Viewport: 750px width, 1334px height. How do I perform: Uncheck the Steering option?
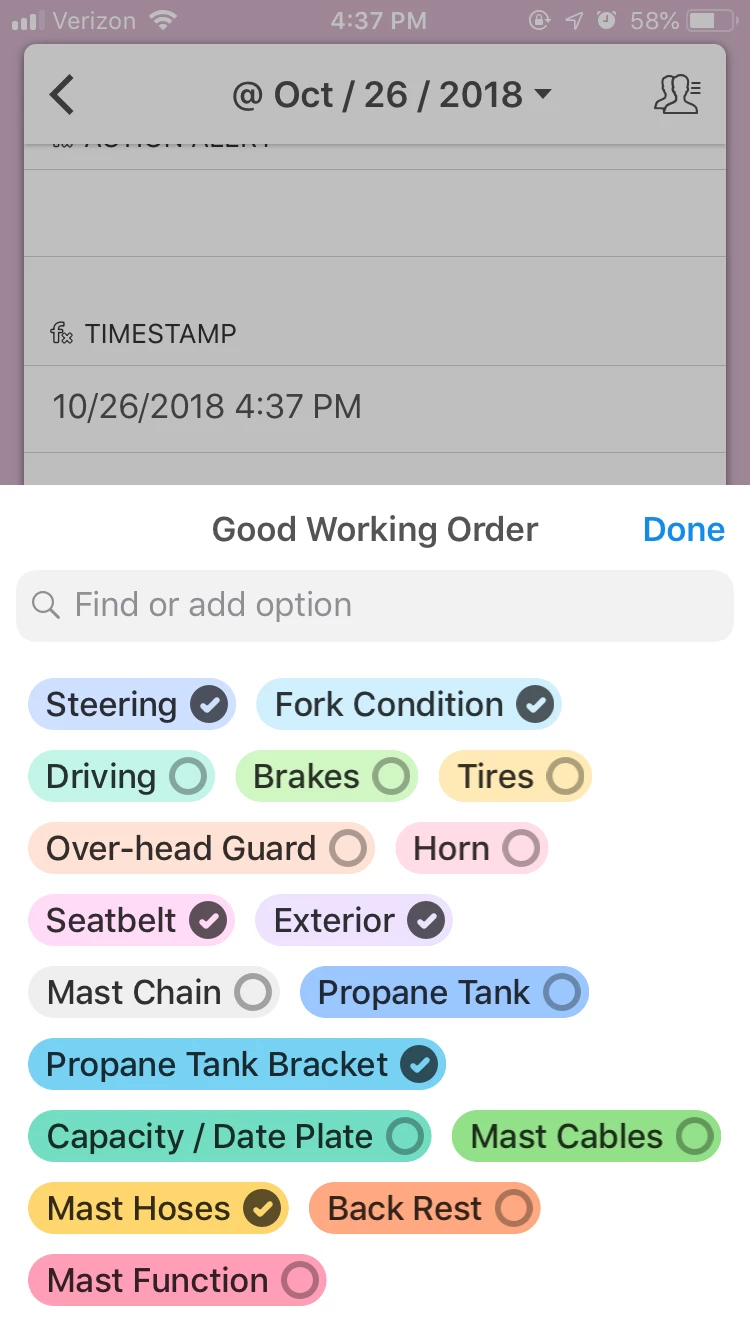pyautogui.click(x=131, y=705)
